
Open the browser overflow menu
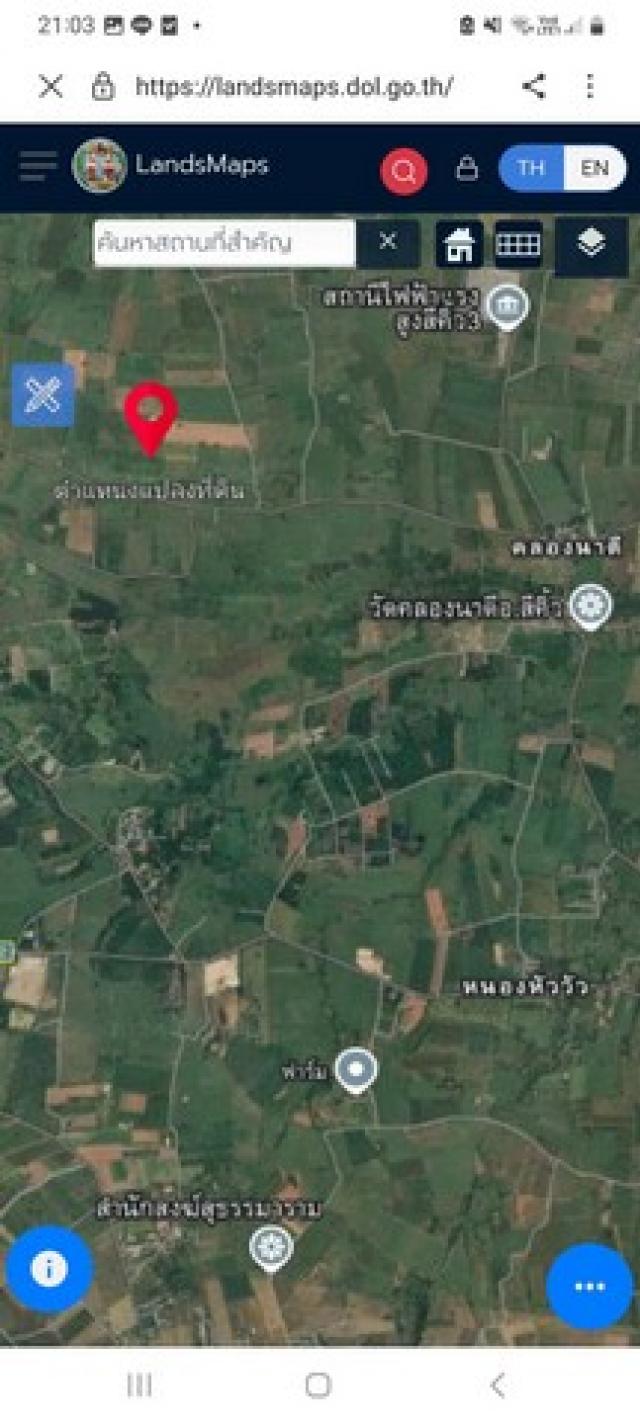(590, 87)
